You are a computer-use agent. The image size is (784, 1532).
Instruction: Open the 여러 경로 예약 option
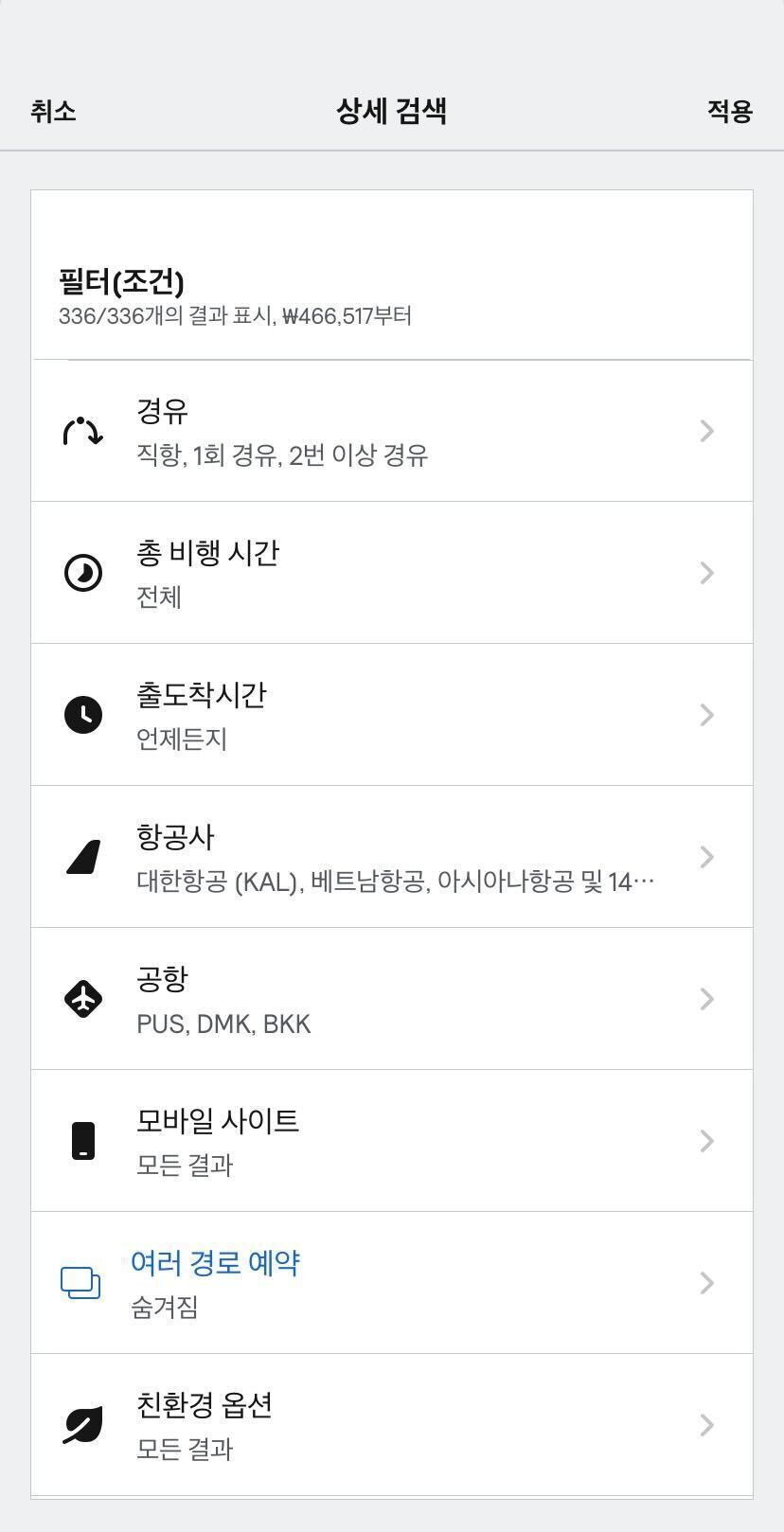[x=392, y=1284]
